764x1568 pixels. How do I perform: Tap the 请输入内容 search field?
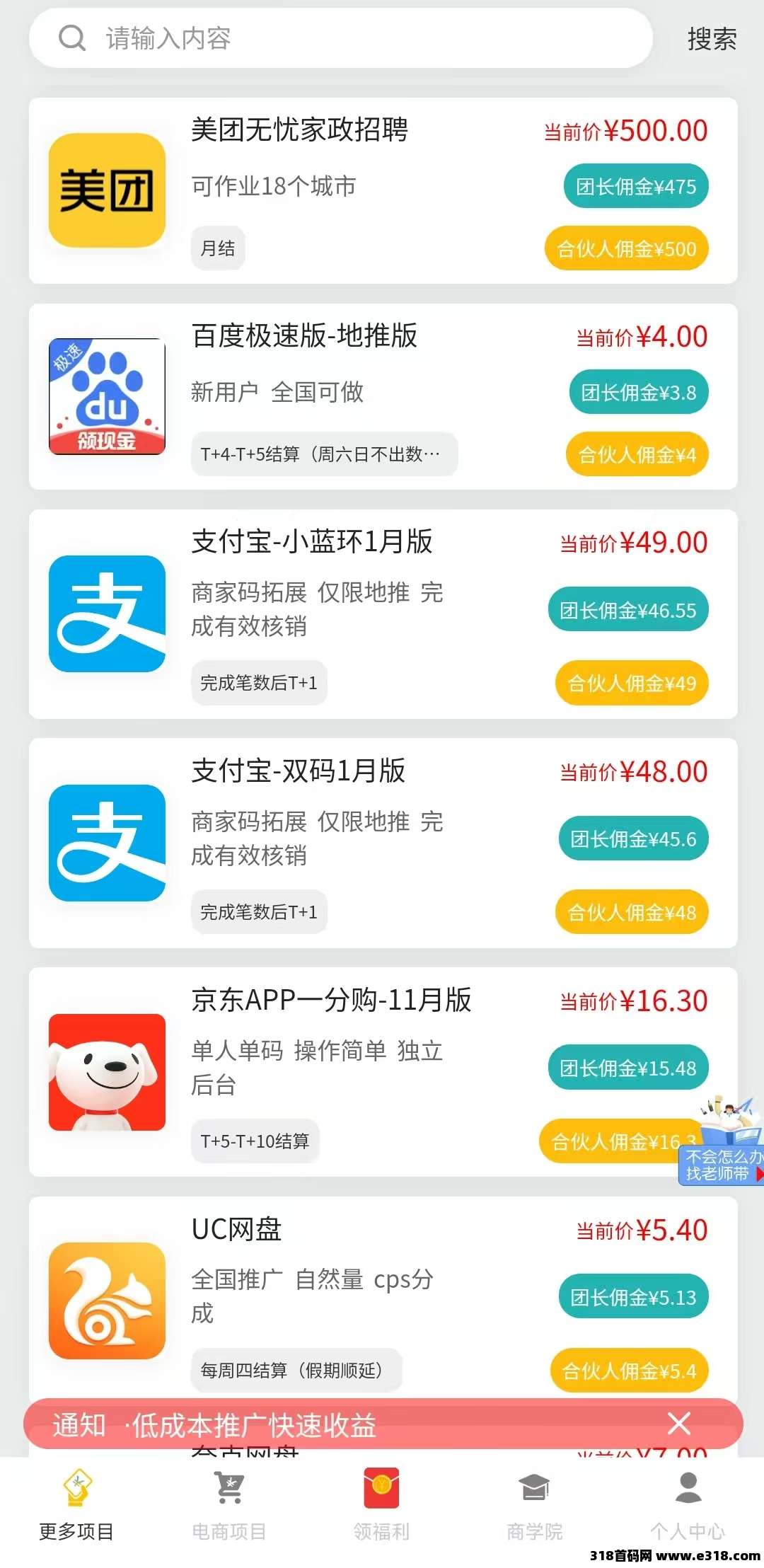340,38
